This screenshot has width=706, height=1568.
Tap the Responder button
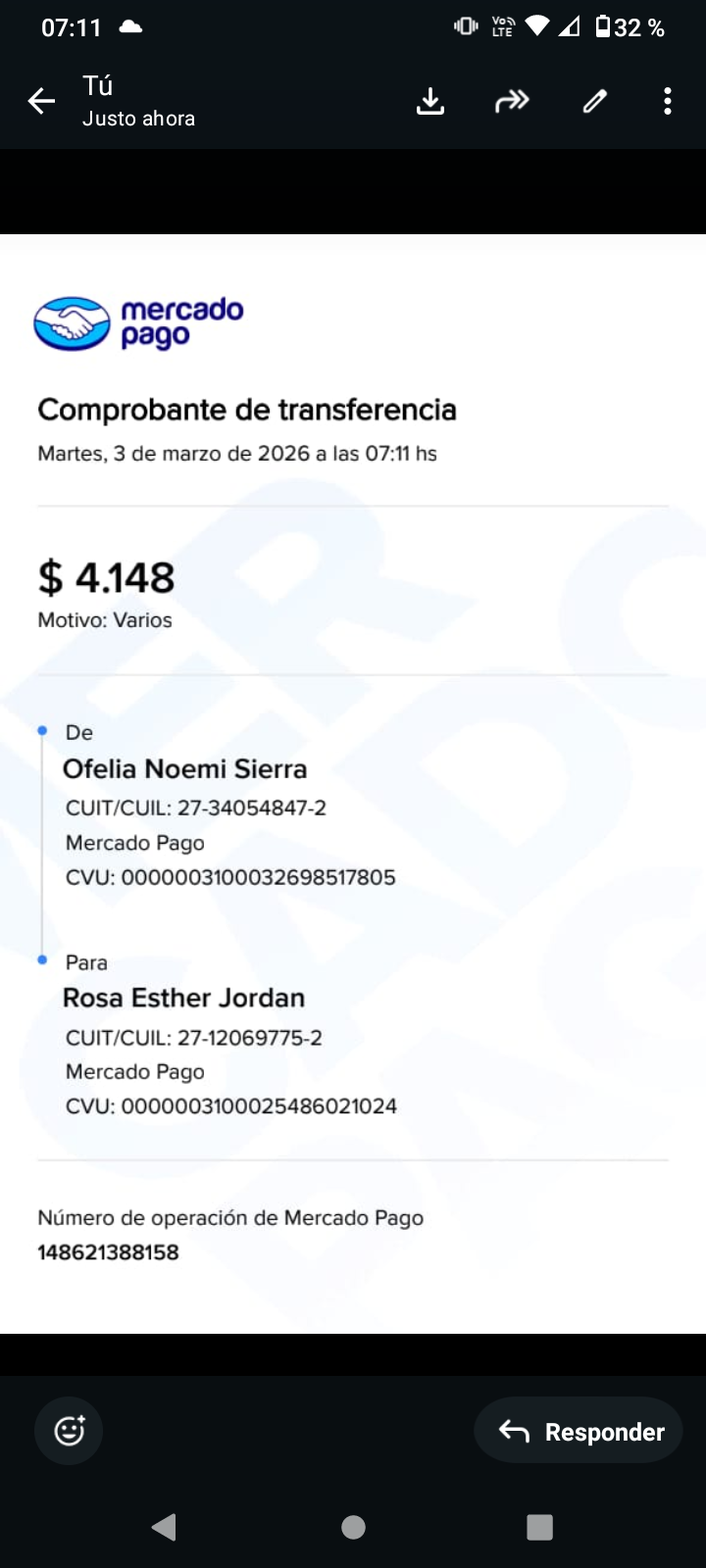pyautogui.click(x=580, y=1431)
